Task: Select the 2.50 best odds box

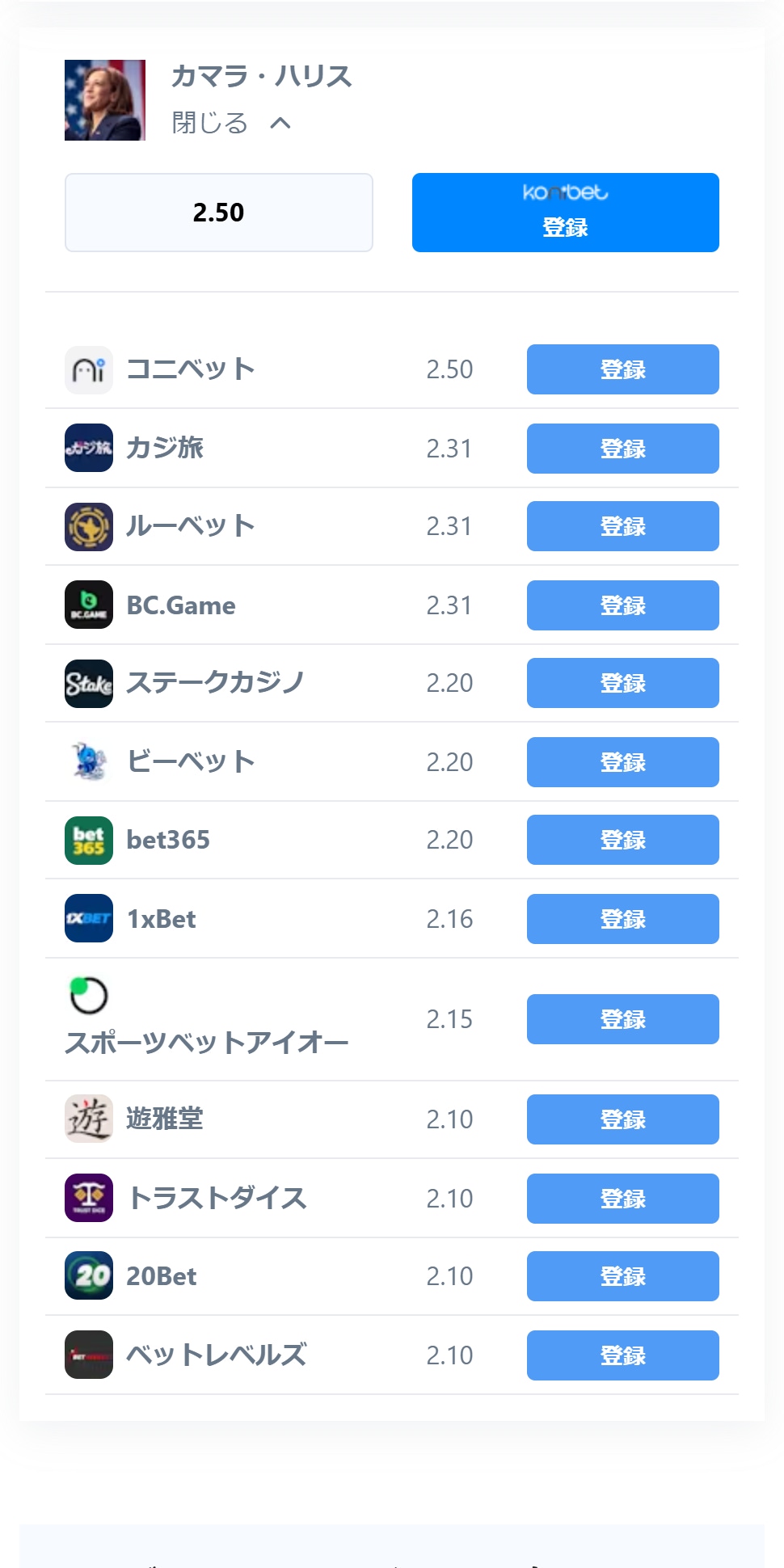Action: [218, 213]
